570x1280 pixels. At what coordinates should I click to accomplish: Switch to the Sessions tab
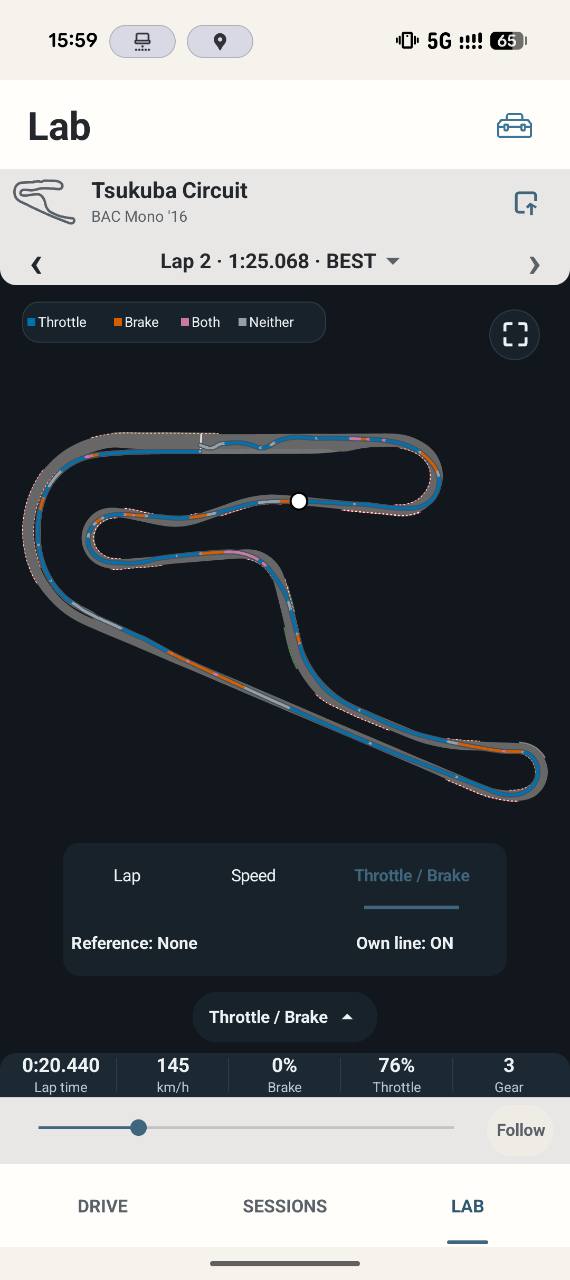pyautogui.click(x=285, y=1206)
